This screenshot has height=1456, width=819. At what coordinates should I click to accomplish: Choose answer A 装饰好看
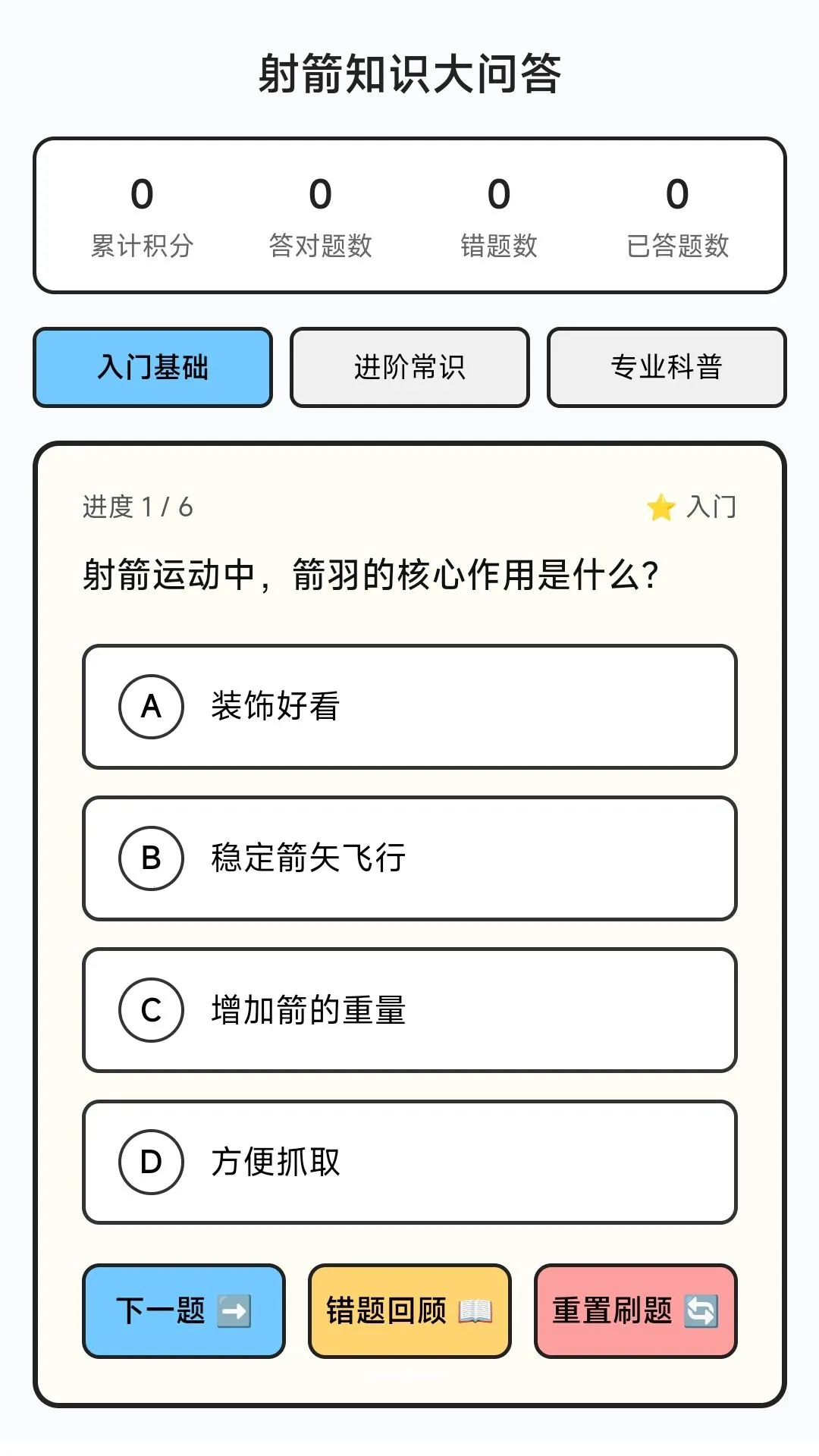409,707
